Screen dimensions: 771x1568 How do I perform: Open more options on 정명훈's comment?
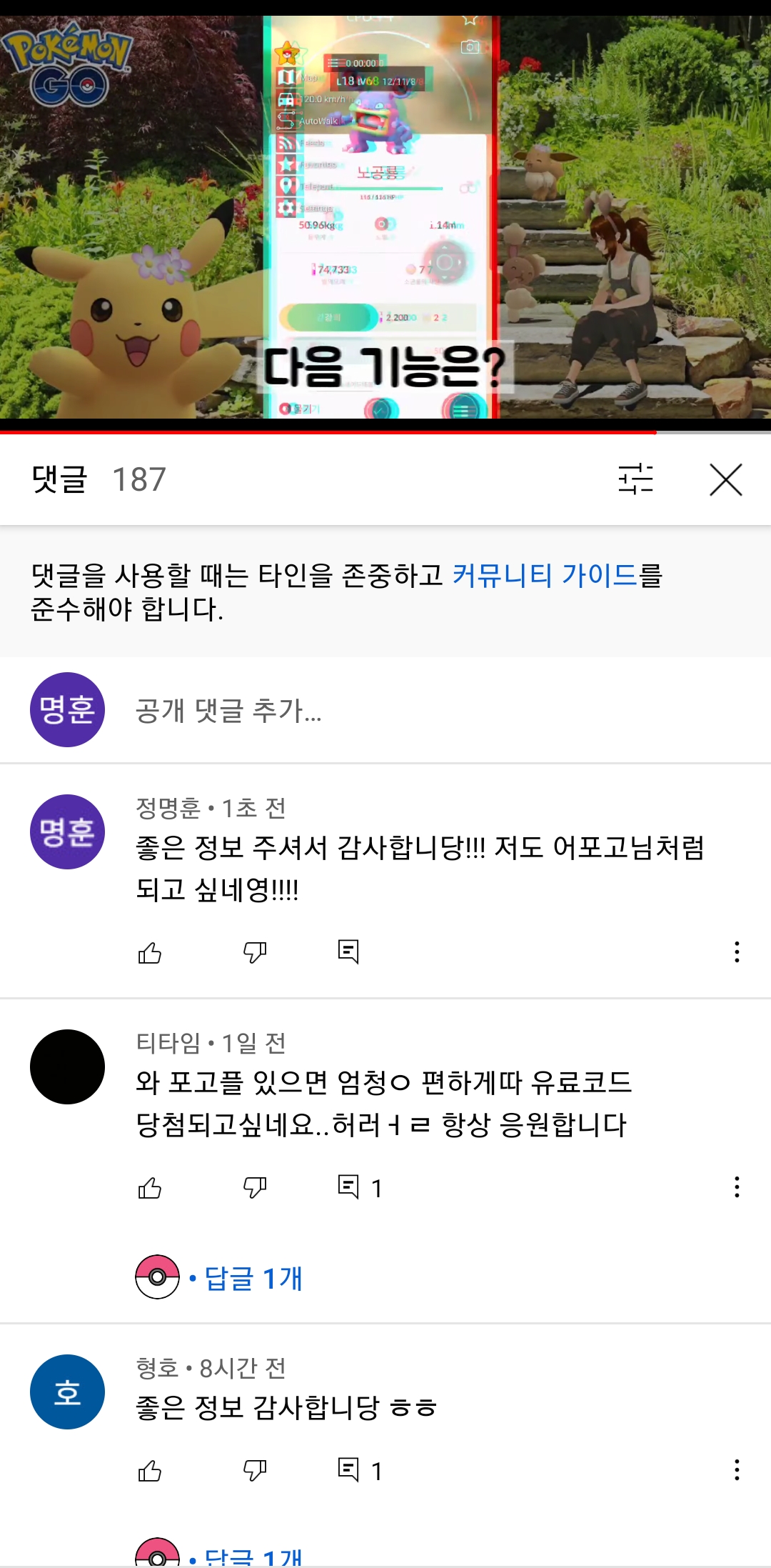pos(737,952)
